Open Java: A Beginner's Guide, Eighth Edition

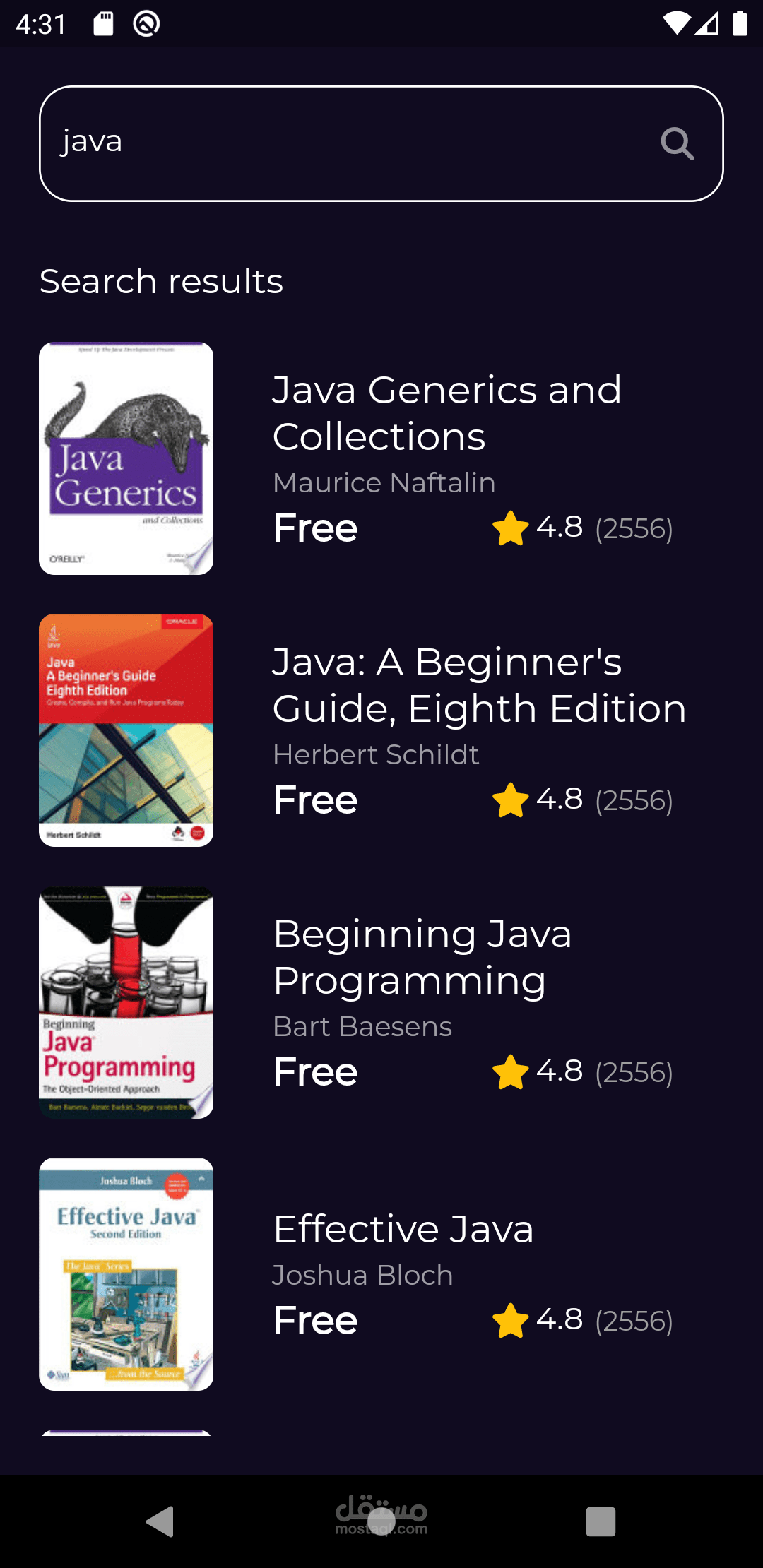point(381,730)
